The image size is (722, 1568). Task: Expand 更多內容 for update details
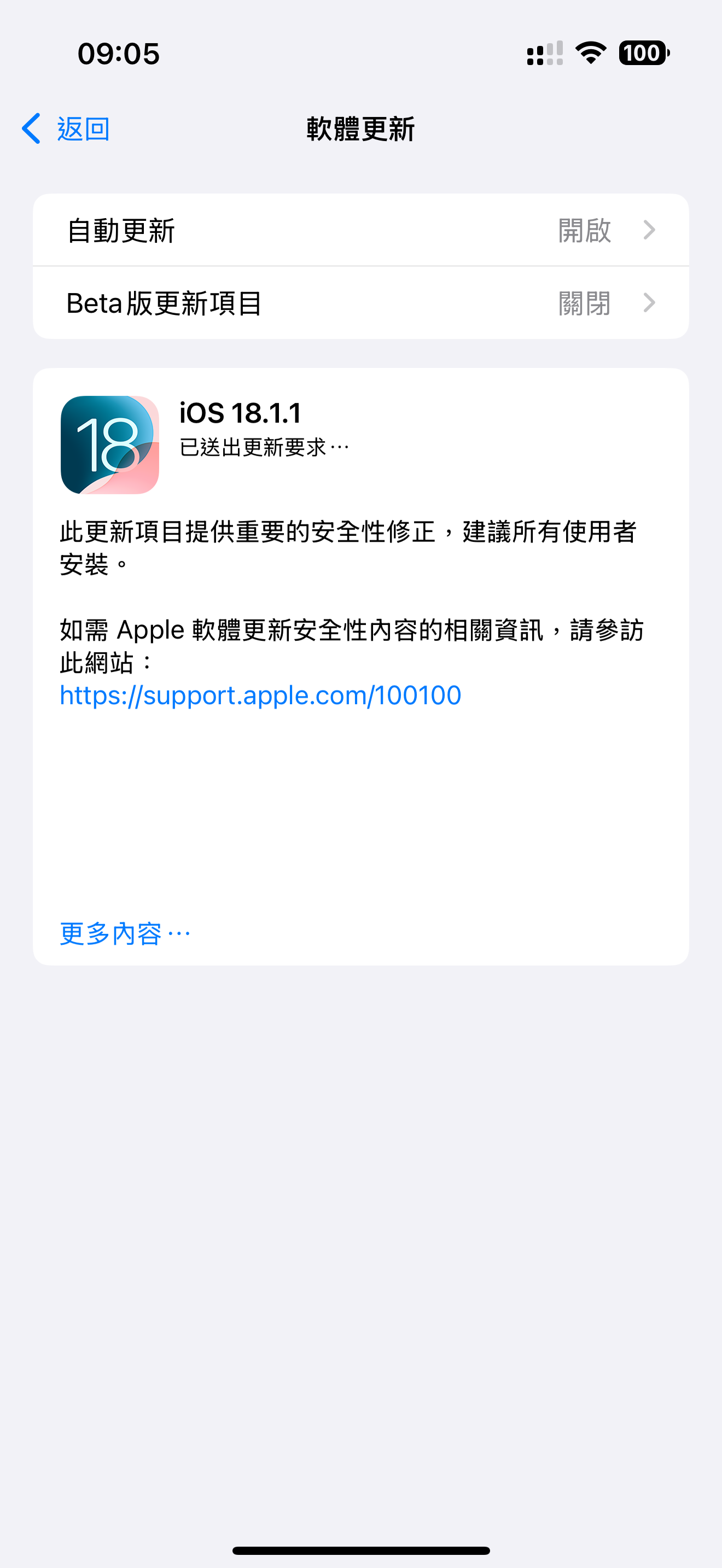pyautogui.click(x=125, y=933)
